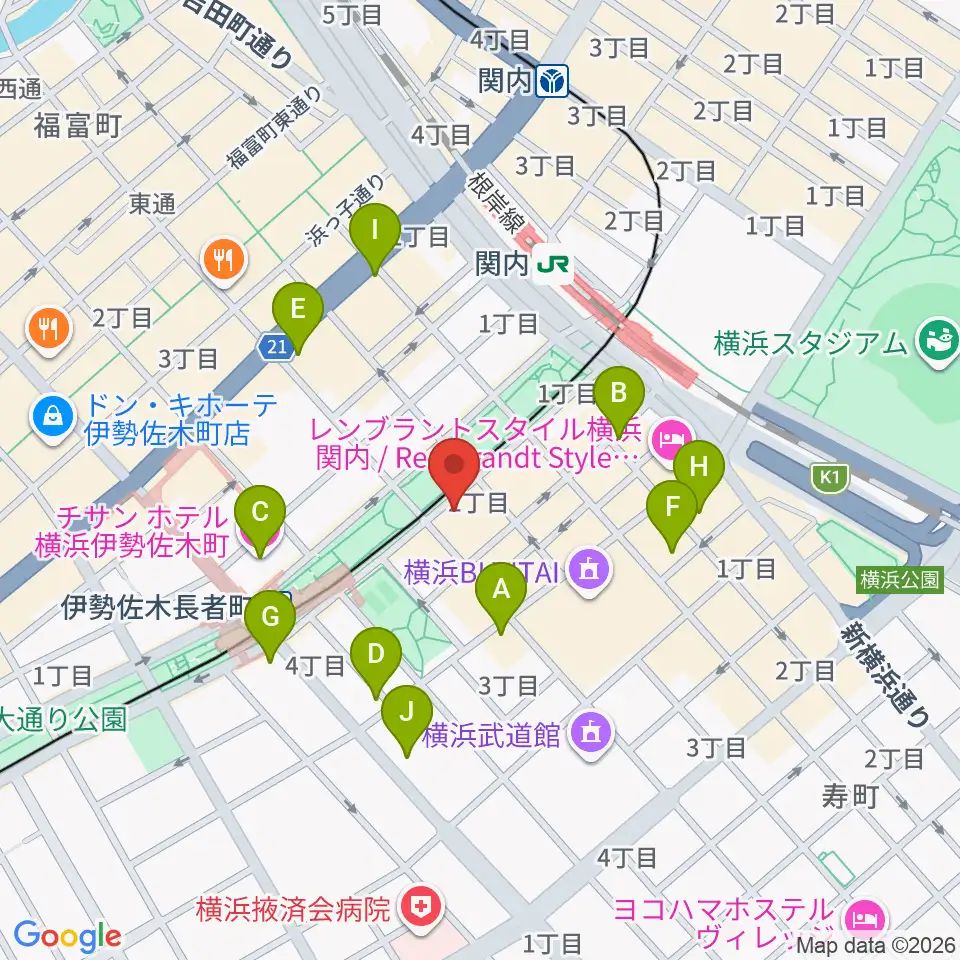Viewport: 960px width, 960px height.
Task: Tap 関内 JR station icon
Action: [x=553, y=265]
